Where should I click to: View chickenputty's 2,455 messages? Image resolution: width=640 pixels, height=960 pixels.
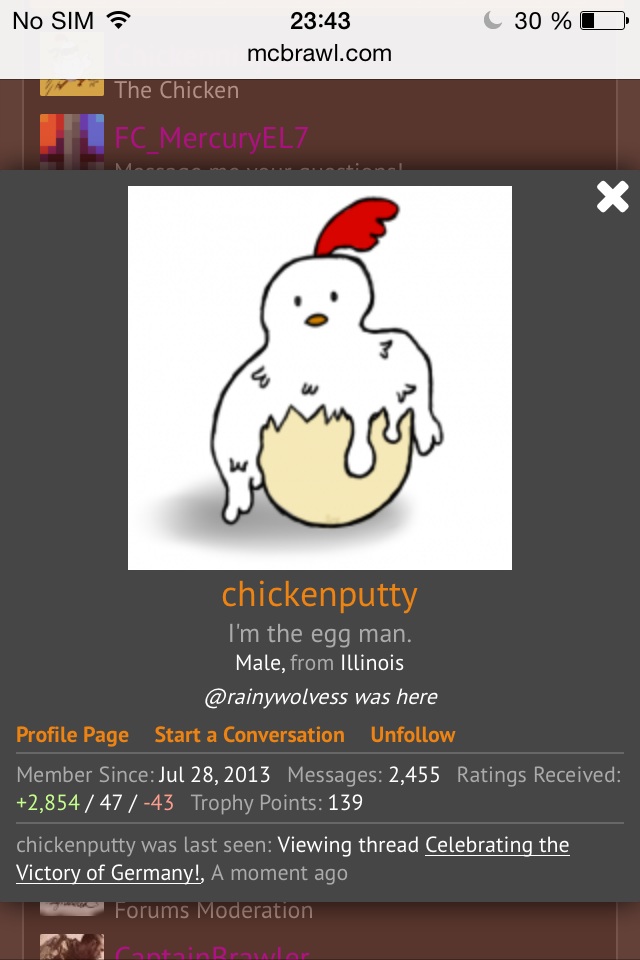pos(414,775)
